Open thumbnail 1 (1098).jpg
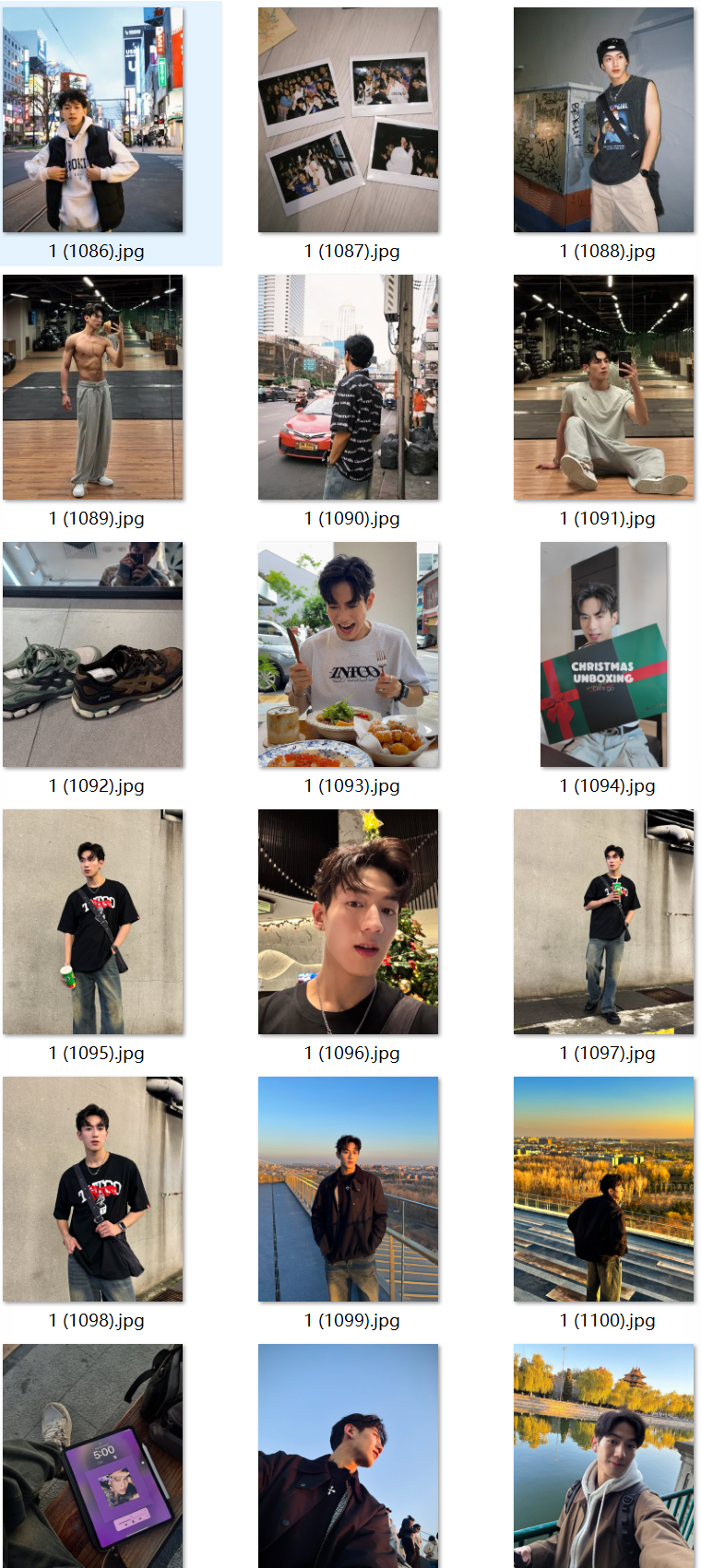 point(92,1189)
